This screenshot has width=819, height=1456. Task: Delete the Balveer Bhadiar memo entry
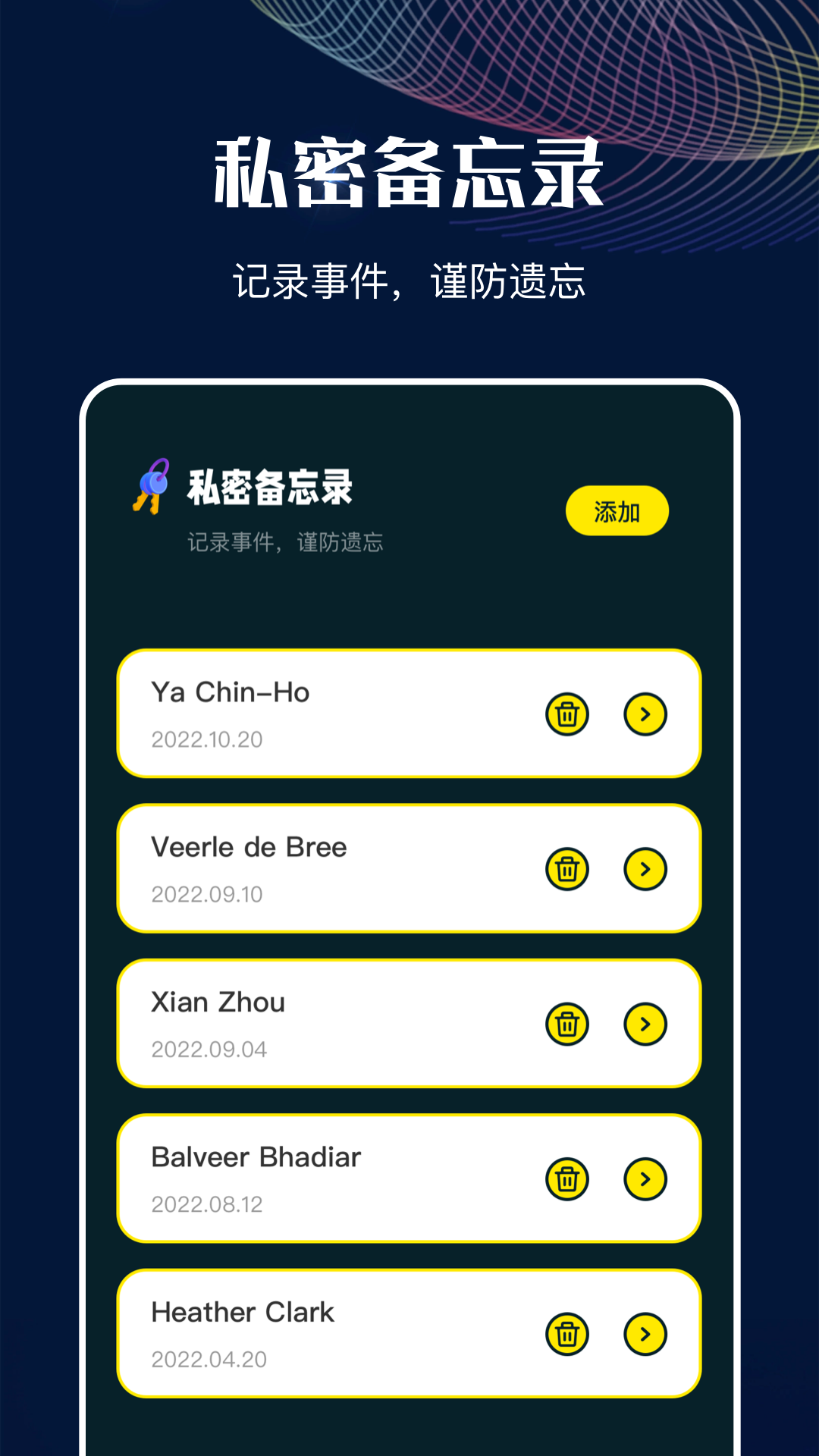[568, 1179]
